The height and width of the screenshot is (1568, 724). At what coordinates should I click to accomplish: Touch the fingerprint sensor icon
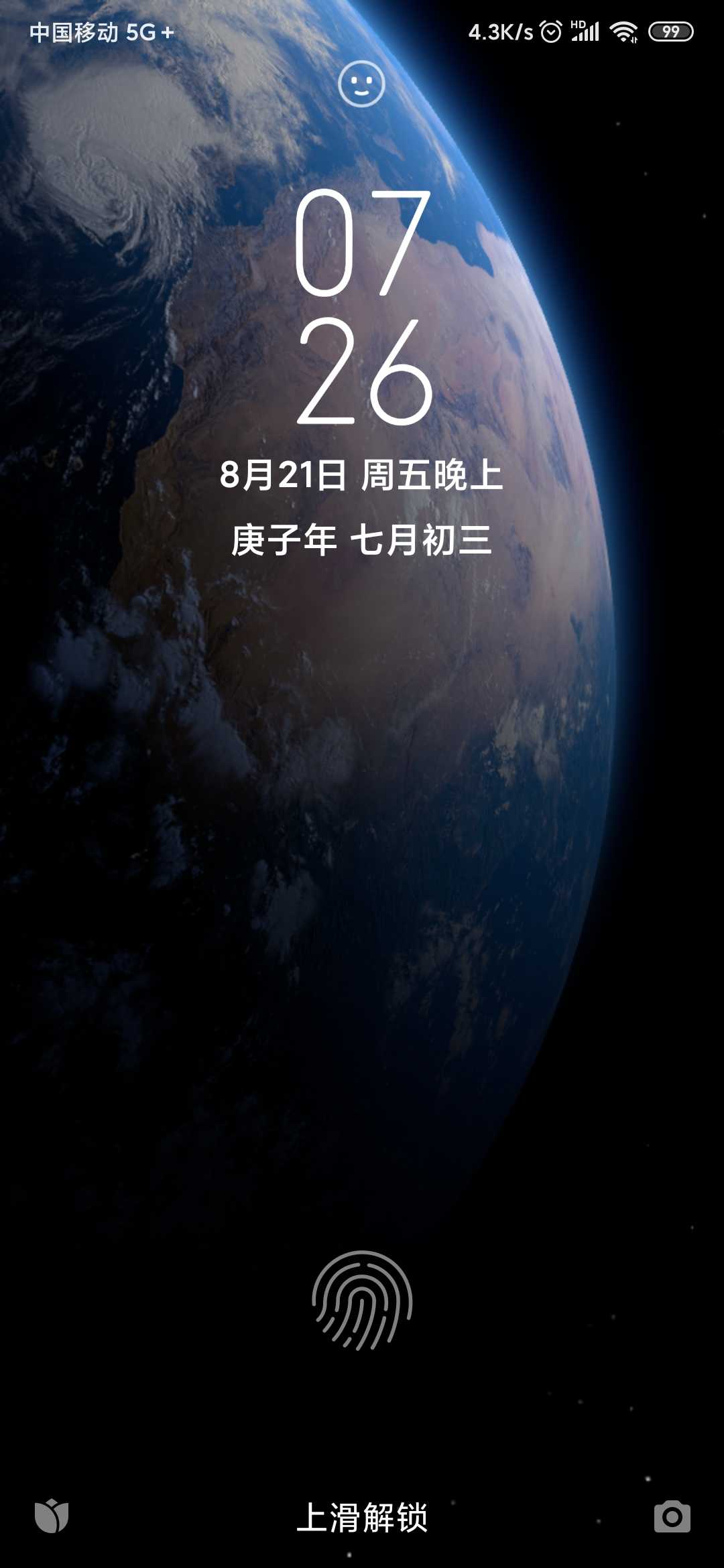click(x=362, y=1300)
